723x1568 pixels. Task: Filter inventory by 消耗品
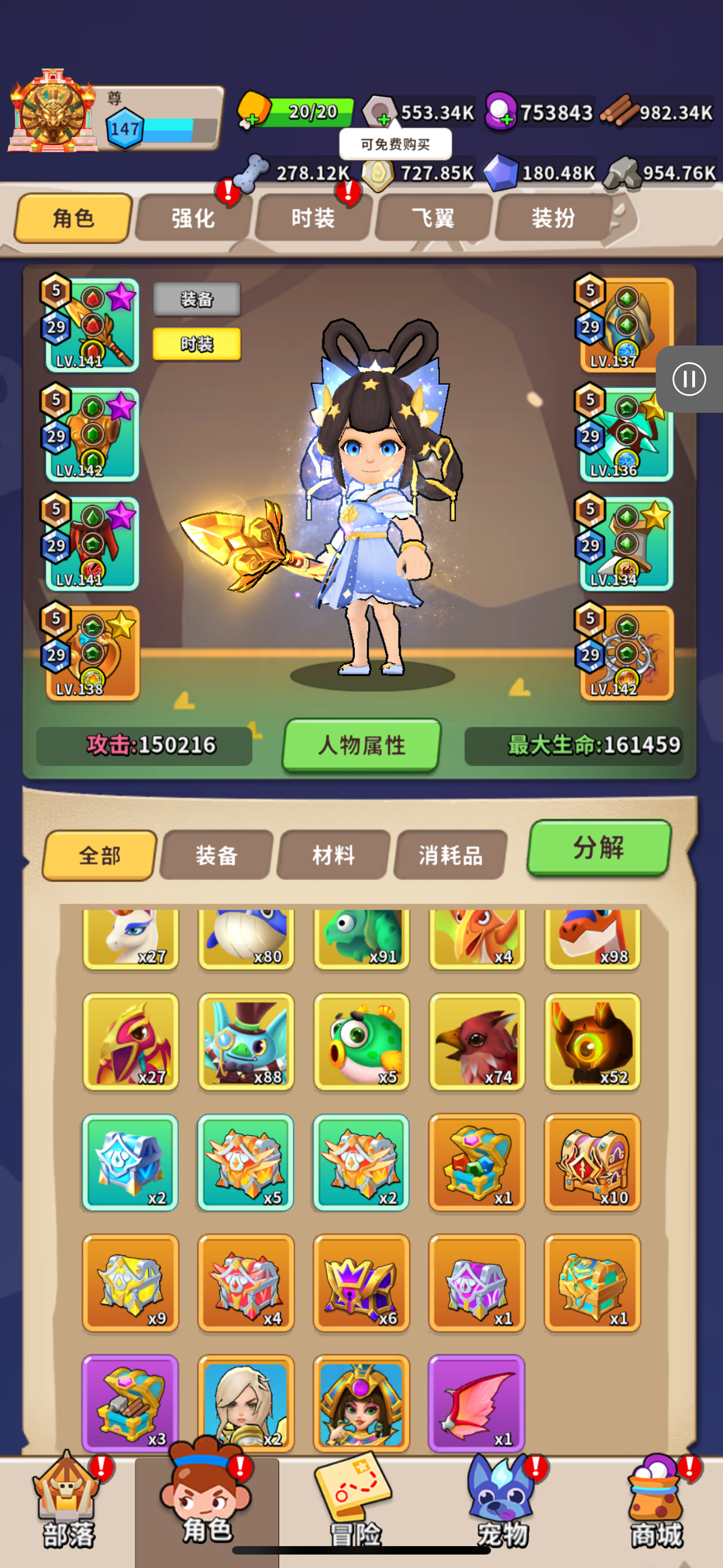click(449, 855)
